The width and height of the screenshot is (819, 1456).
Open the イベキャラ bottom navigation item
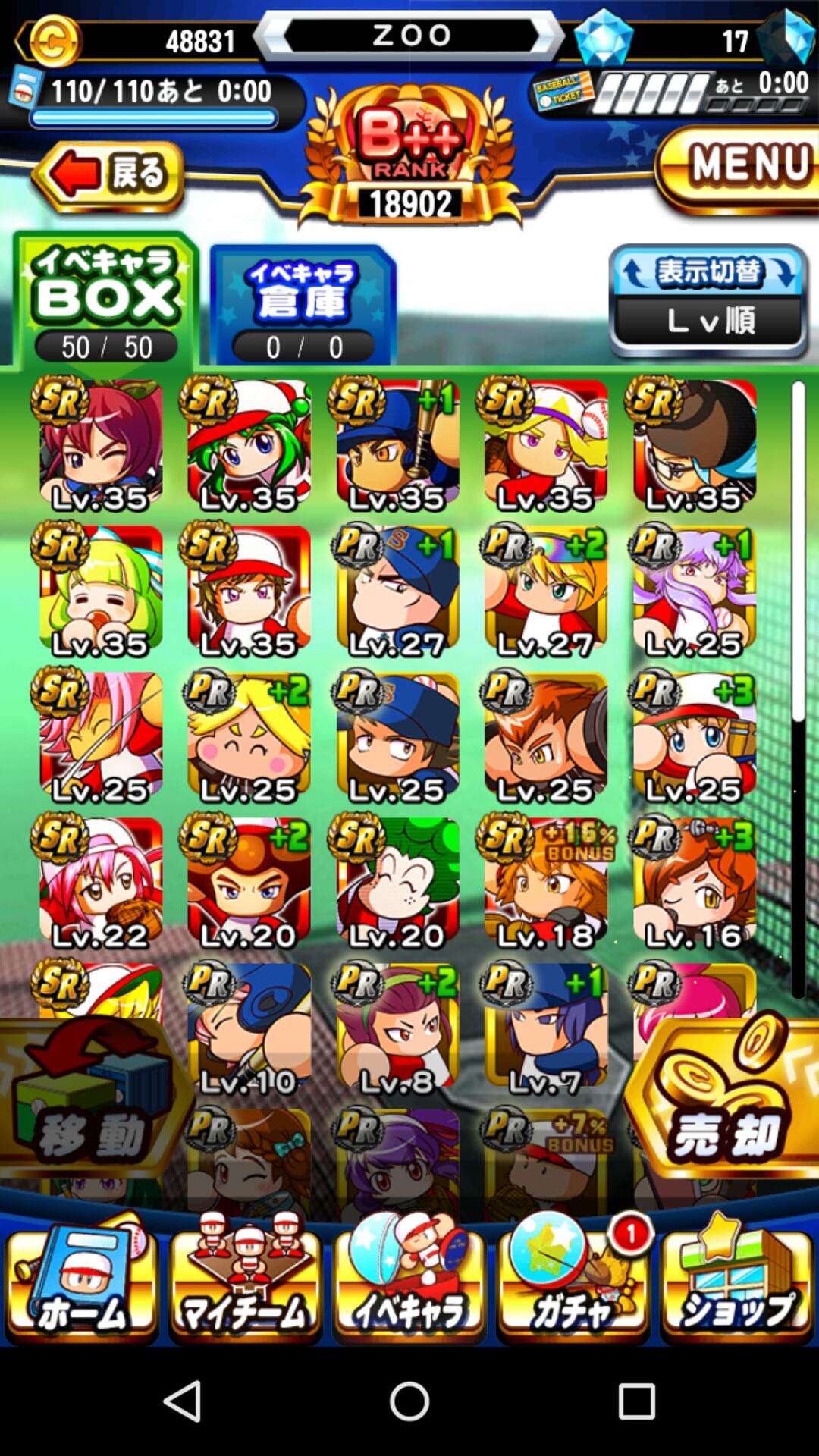(409, 1283)
